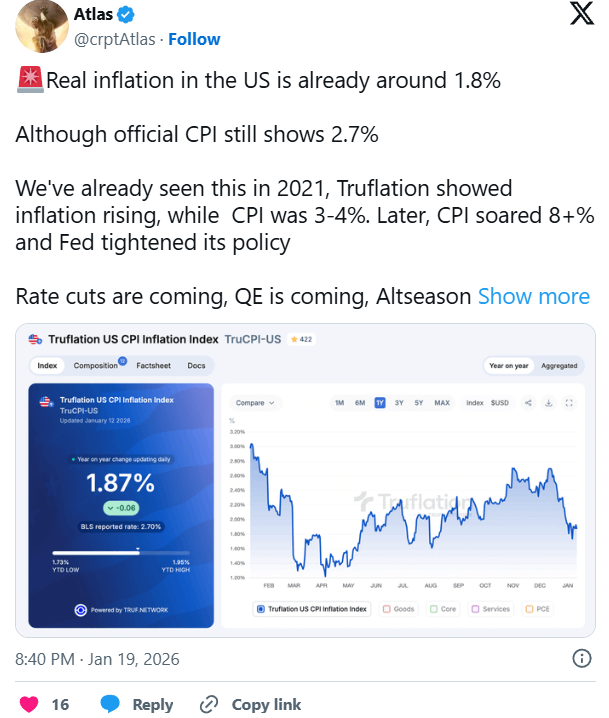Screen dimensions: 609x718
Task: Open the X logo link
Action: pos(581,17)
